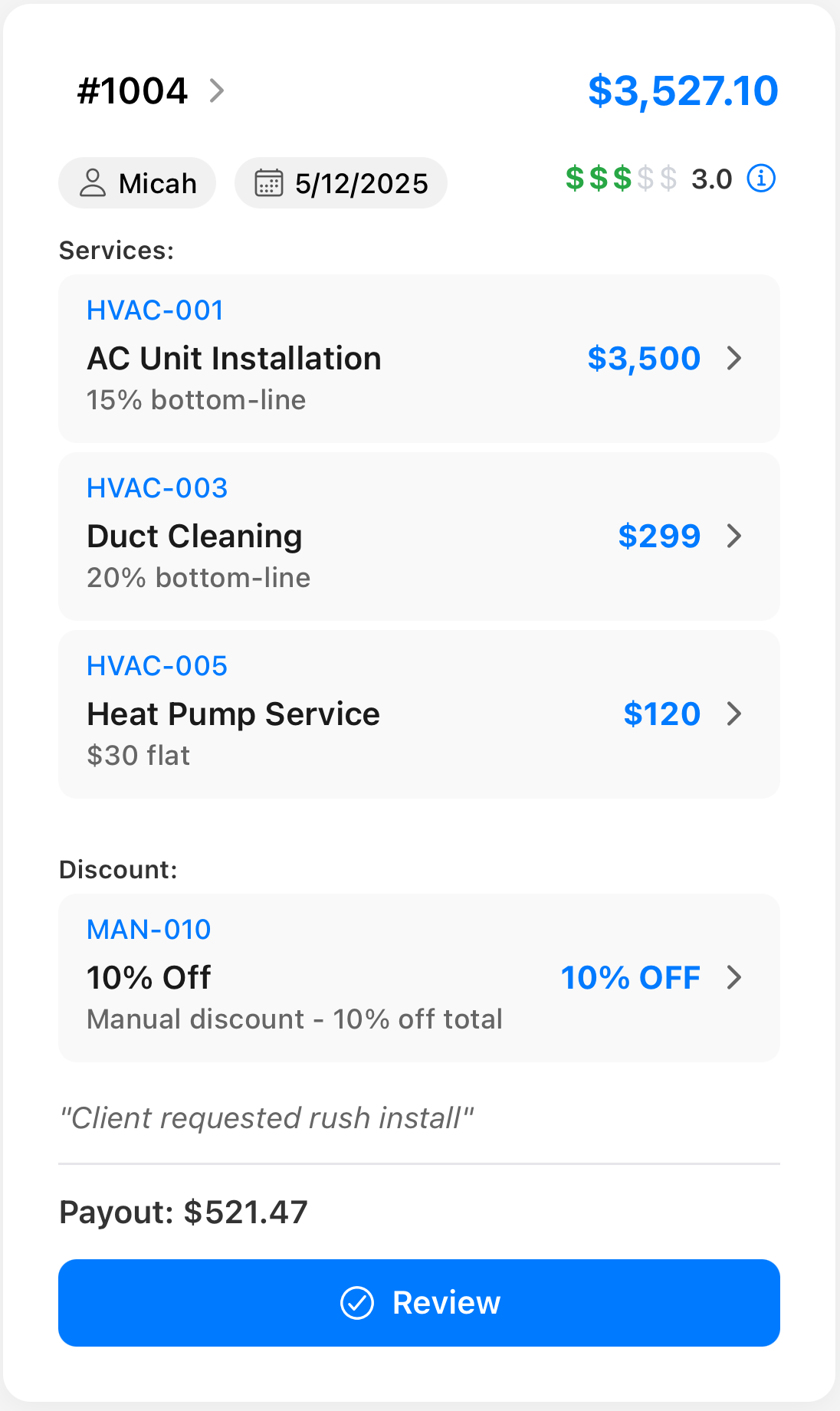Image resolution: width=840 pixels, height=1411 pixels.
Task: Select the HVAC-003 service code link
Action: tap(157, 488)
